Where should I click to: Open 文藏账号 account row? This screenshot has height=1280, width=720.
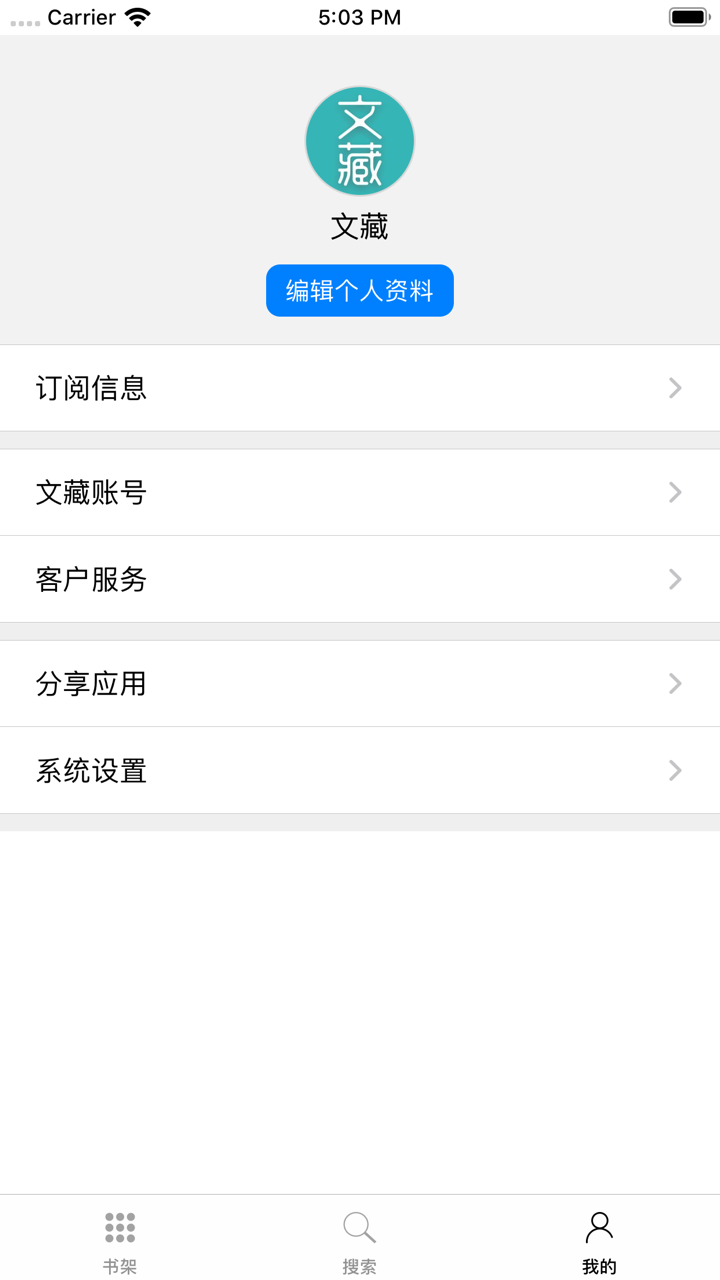click(91, 492)
